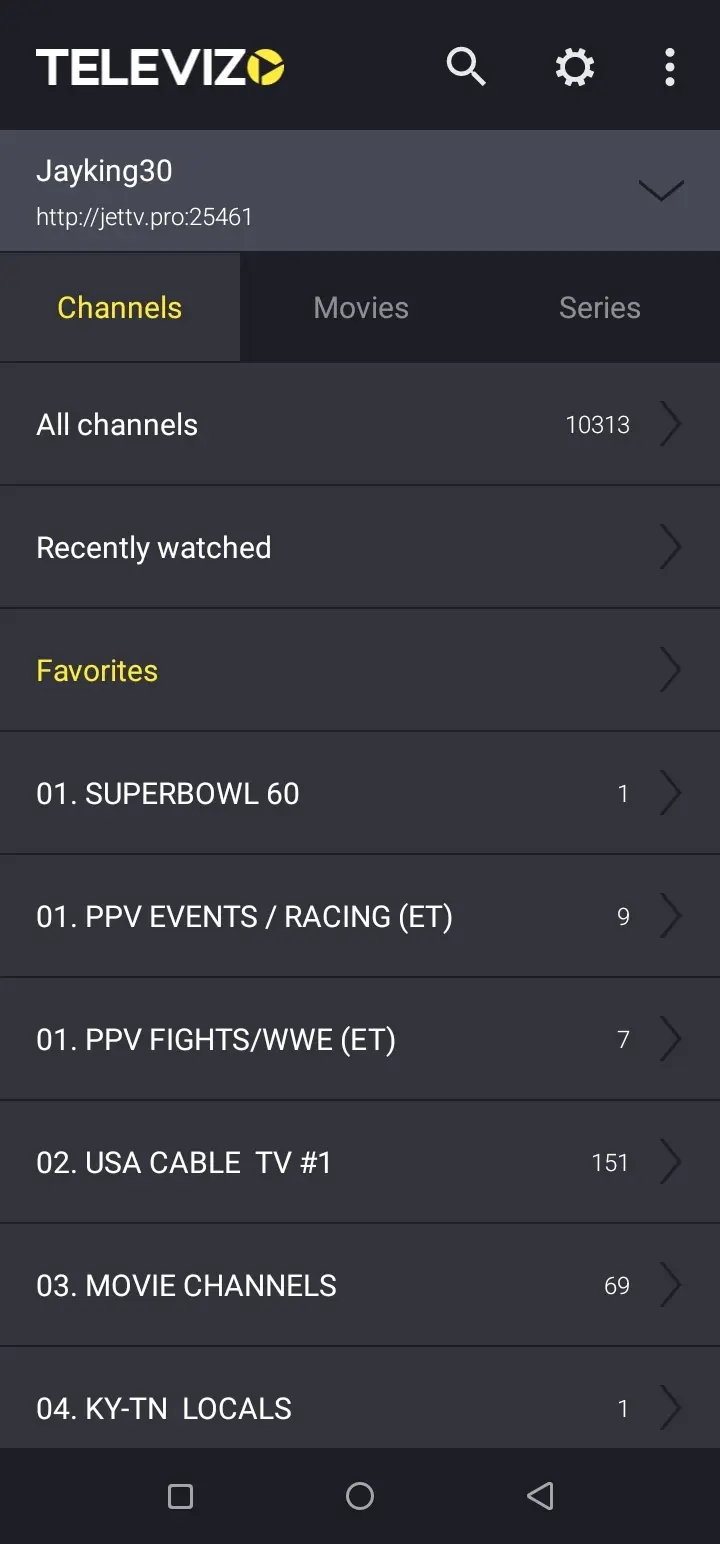Screen dimensions: 720x1544
Task: Open Recently watched
Action: (360, 547)
